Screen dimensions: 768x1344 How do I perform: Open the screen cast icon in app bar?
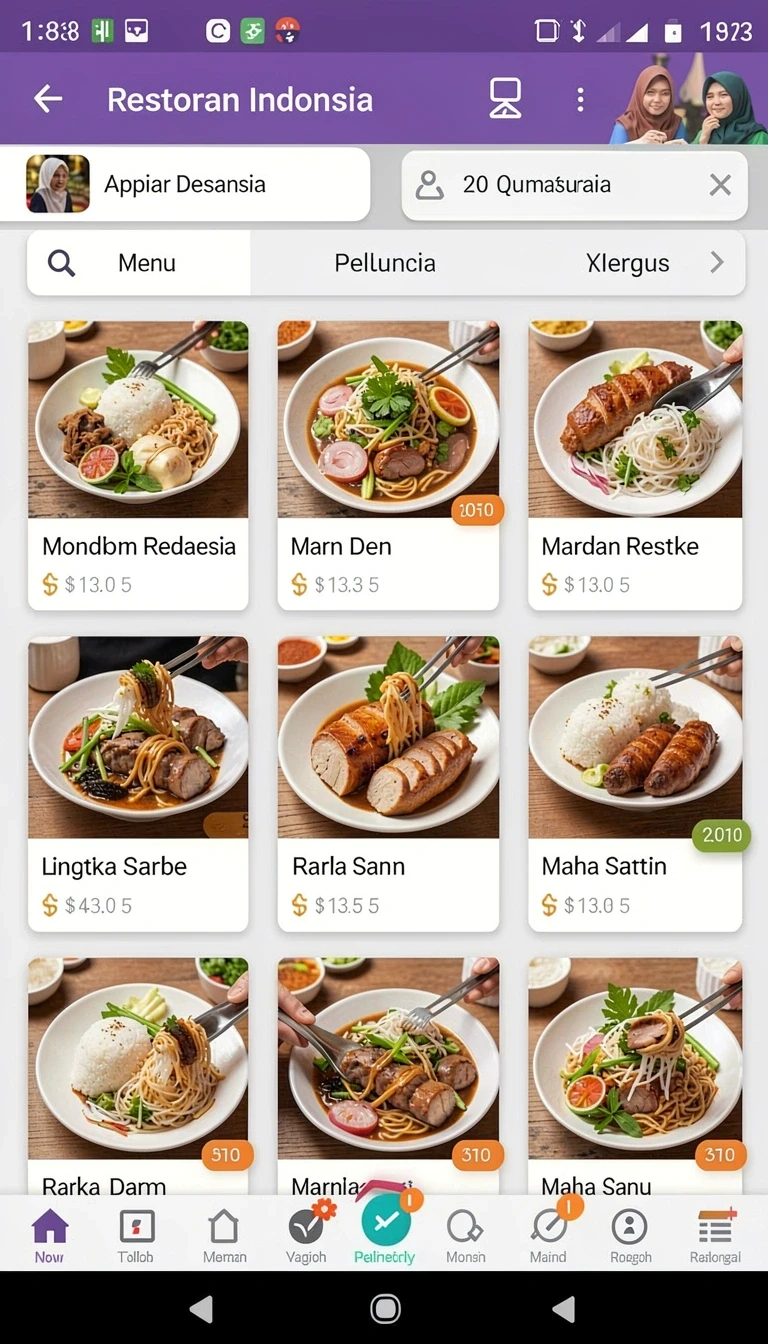pyautogui.click(x=505, y=99)
